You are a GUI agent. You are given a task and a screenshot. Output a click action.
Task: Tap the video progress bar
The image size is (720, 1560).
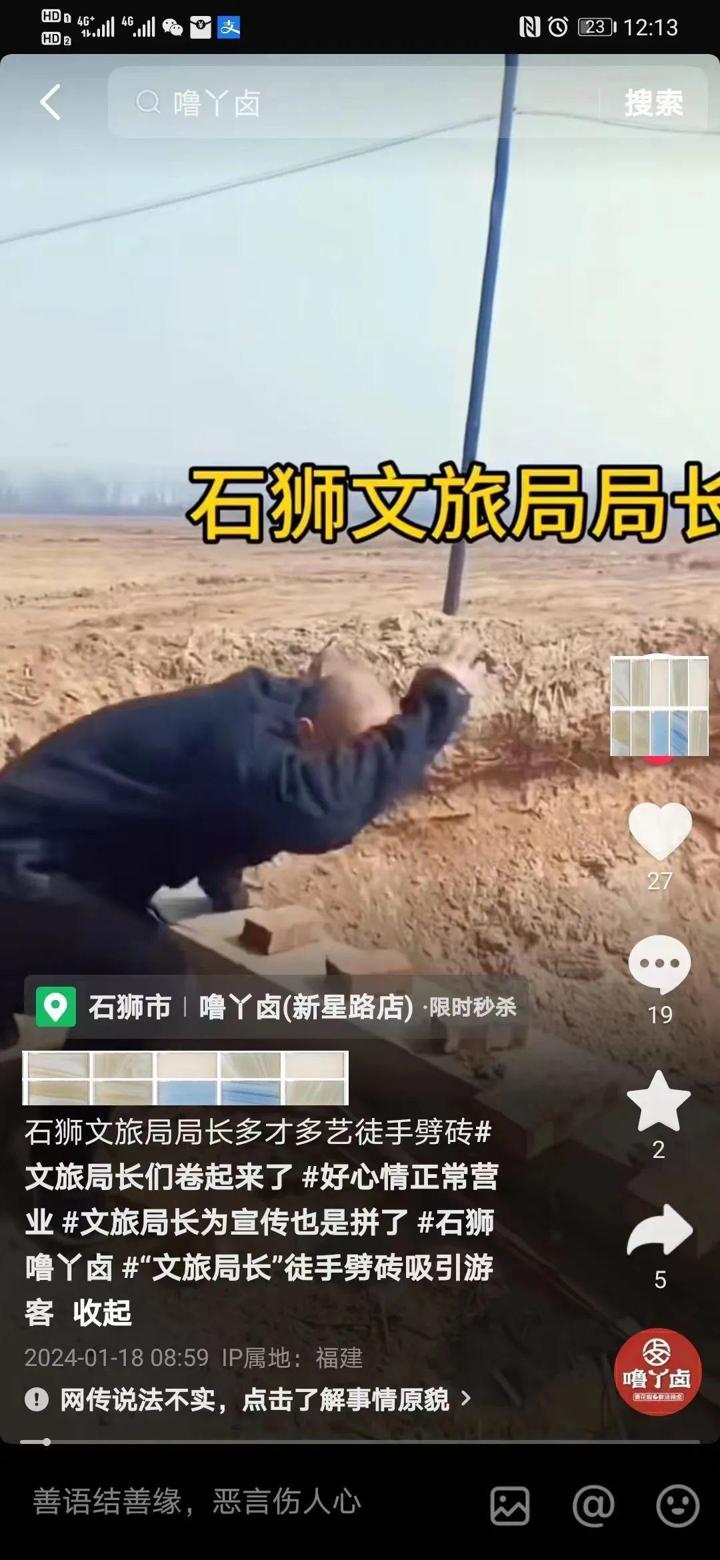point(360,1442)
